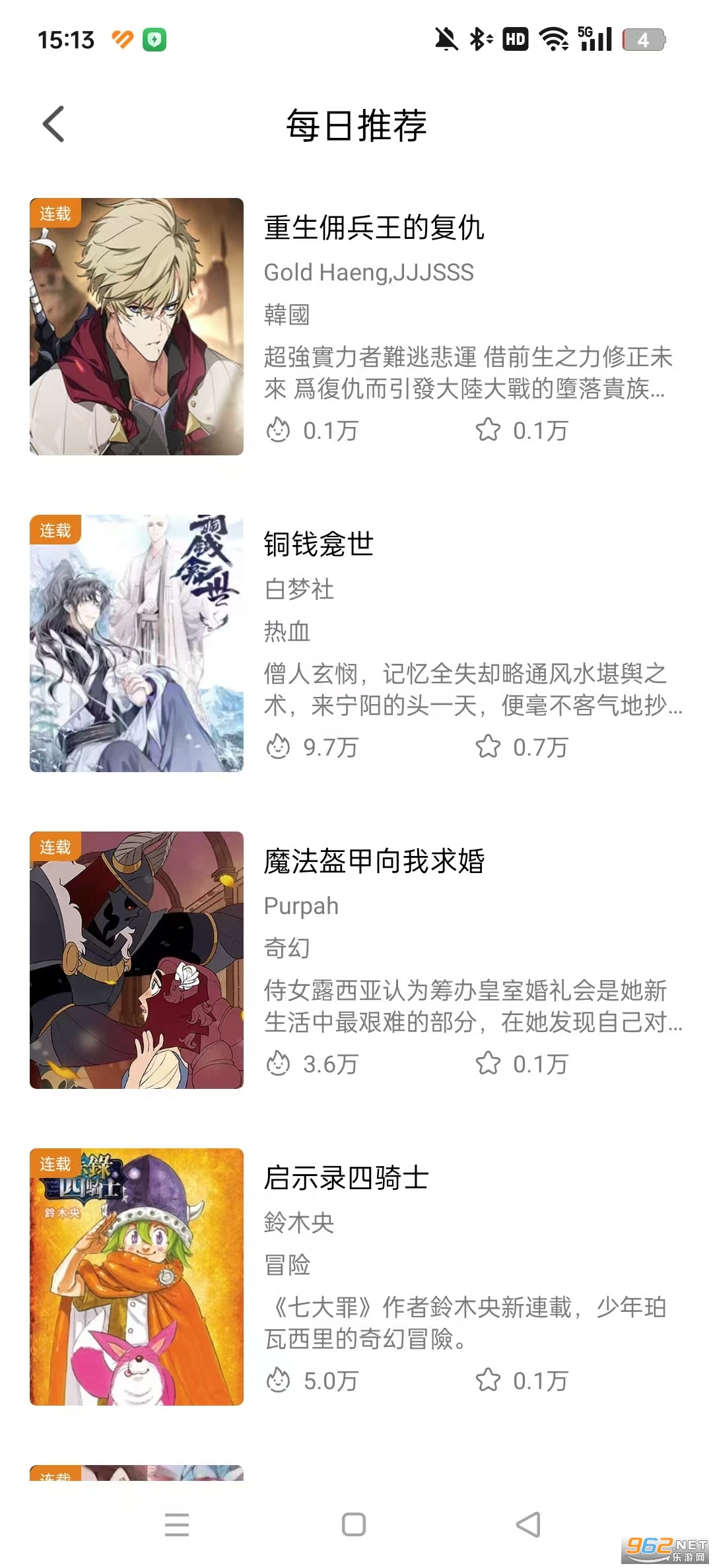Open the comic 魔法盔甲向我求婚
This screenshot has width=713, height=1568.
pyautogui.click(x=374, y=862)
